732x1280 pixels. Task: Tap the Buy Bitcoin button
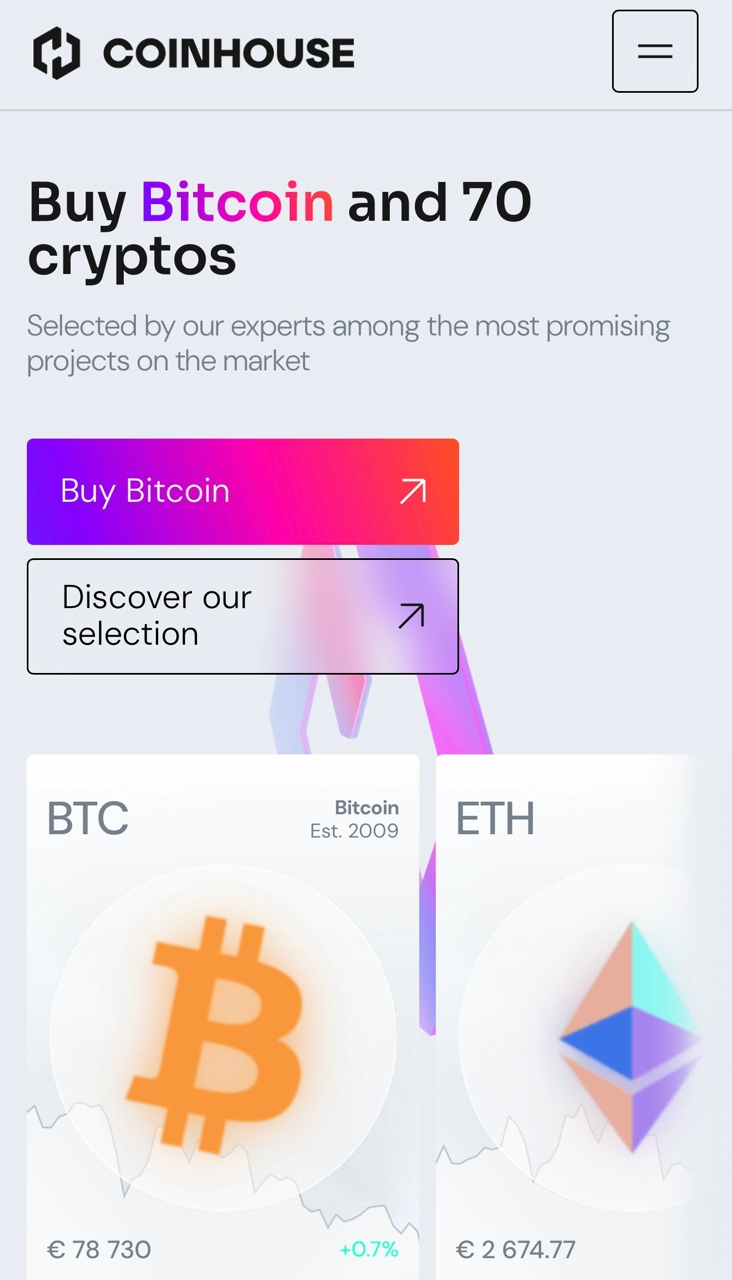click(x=243, y=491)
